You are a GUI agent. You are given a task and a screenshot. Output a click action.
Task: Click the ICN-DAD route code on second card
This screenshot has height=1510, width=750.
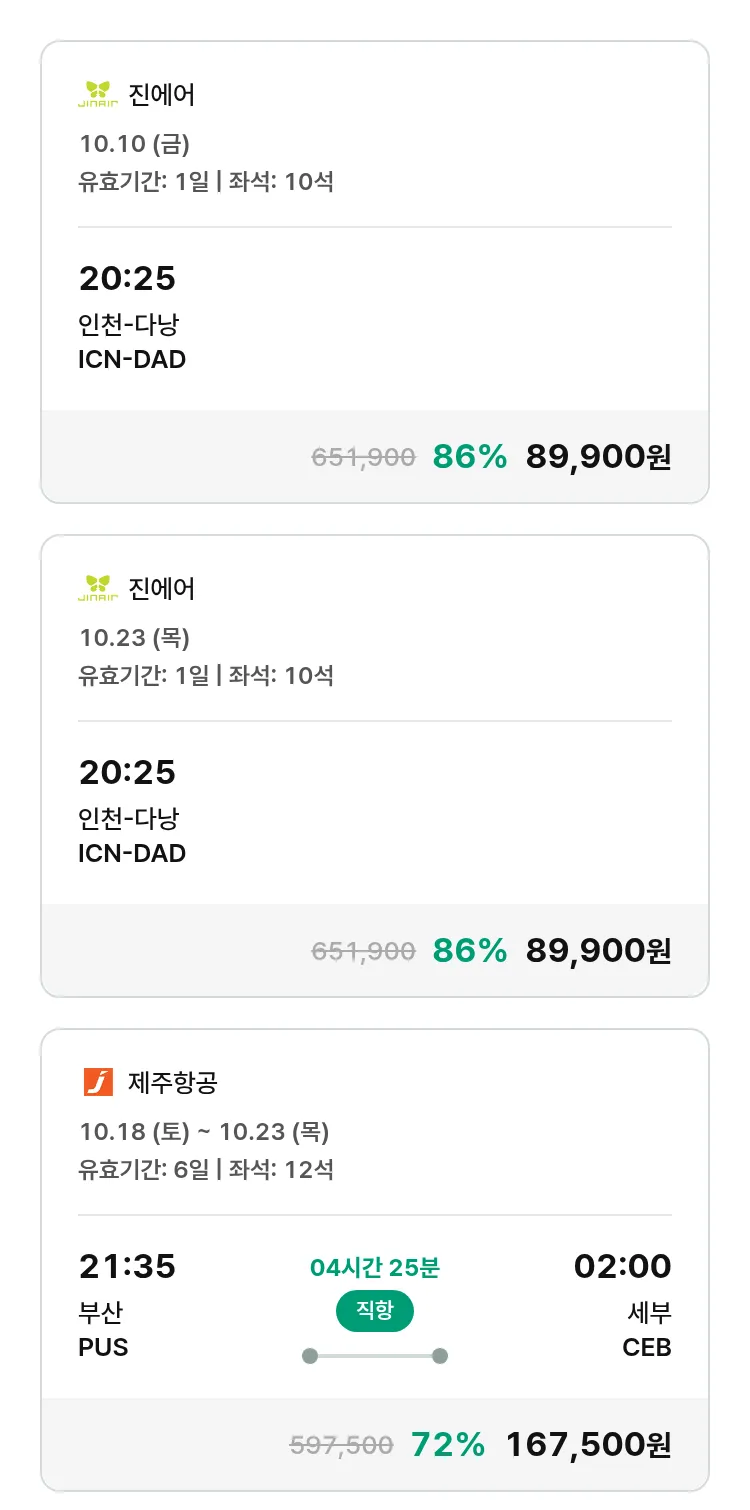pos(130,853)
